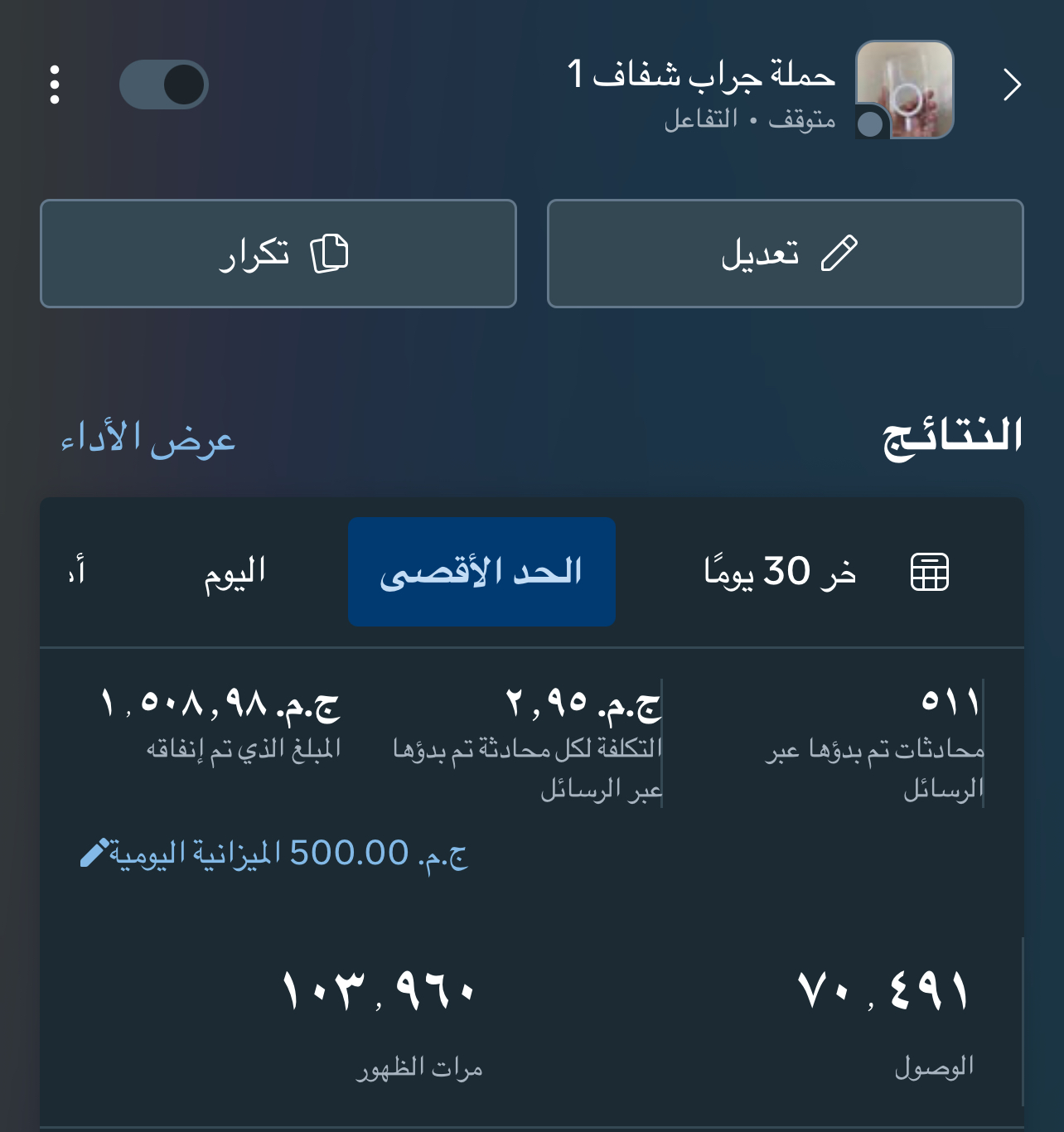The image size is (1064, 1132).
Task: Toggle the campaign on/off switch
Action: pos(164,85)
